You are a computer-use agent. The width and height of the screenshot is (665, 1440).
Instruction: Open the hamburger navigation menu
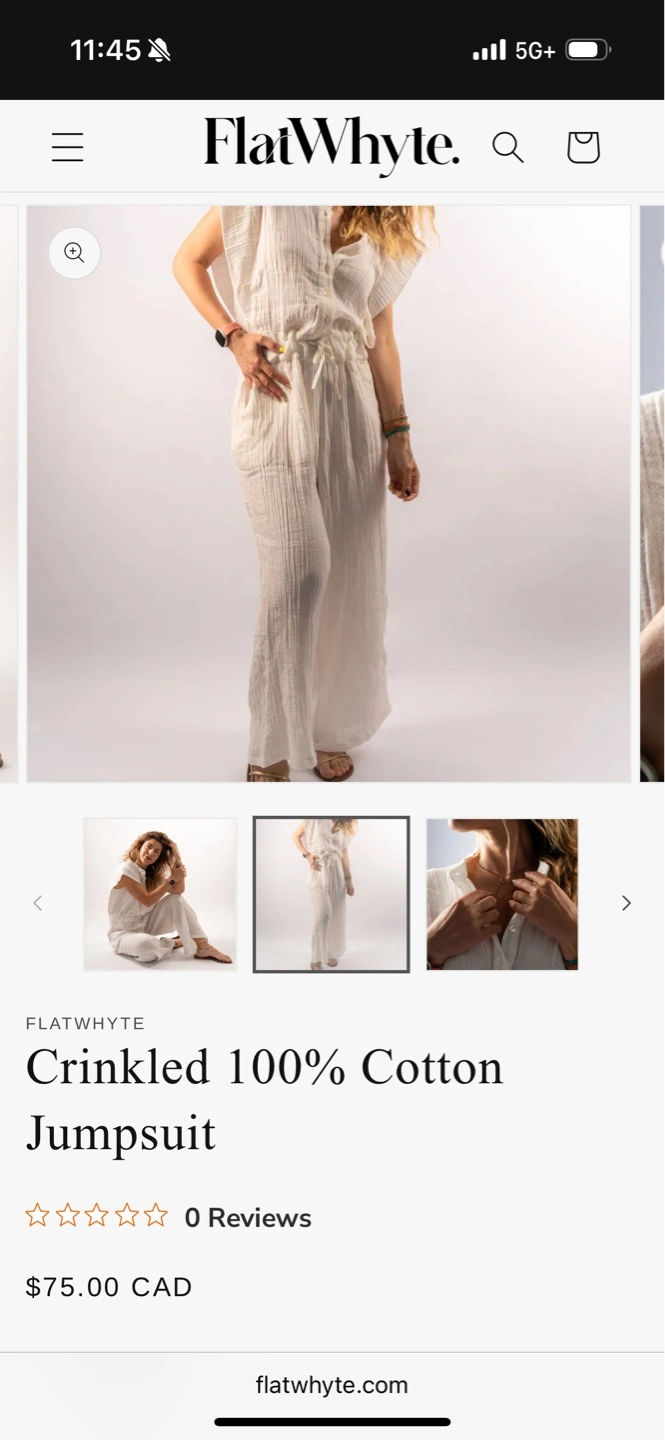[67, 147]
